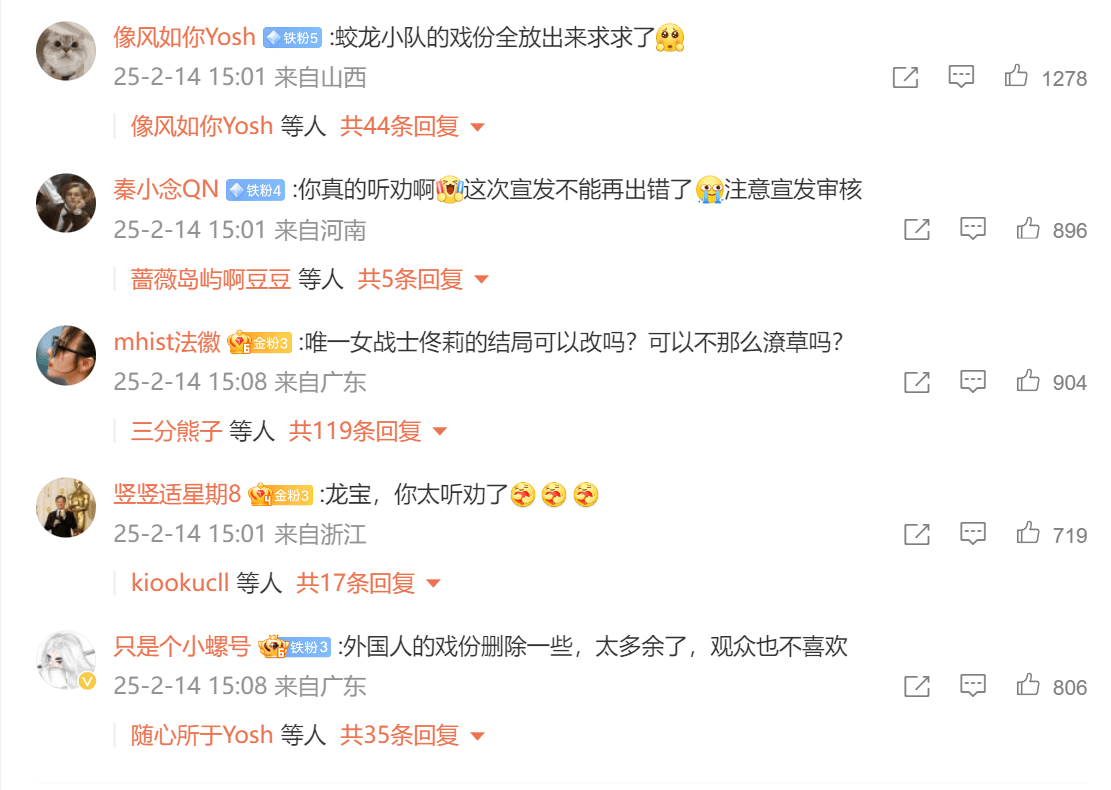Expand 共17条回复 replies
Screen dimensions: 1111x790
click(x=368, y=583)
